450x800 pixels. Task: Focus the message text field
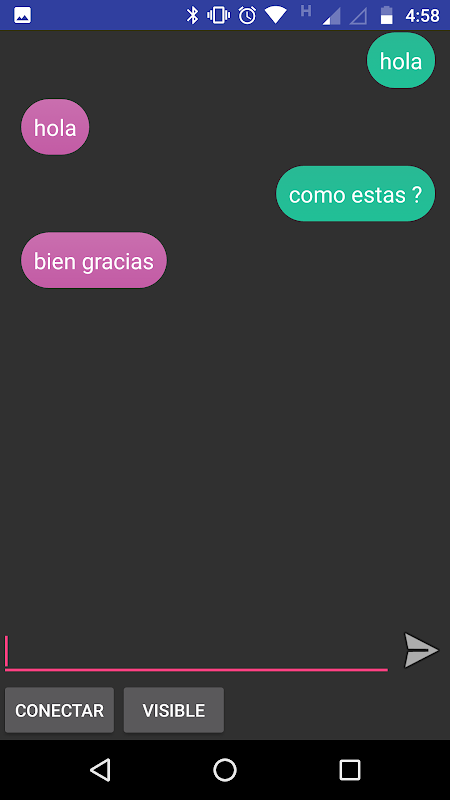point(196,653)
